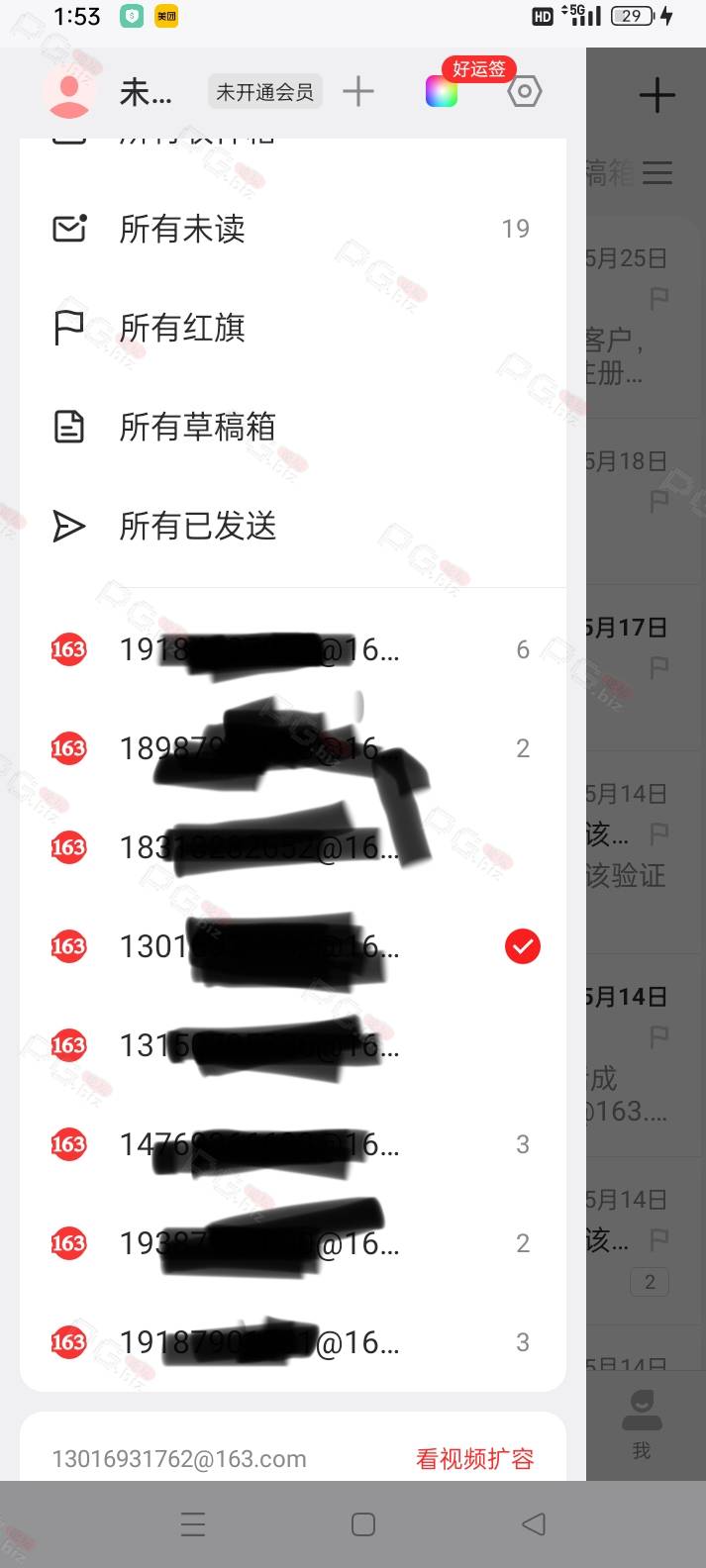Open the 好运签 colorful icon
Screen dimensions: 706x1568
(x=442, y=91)
